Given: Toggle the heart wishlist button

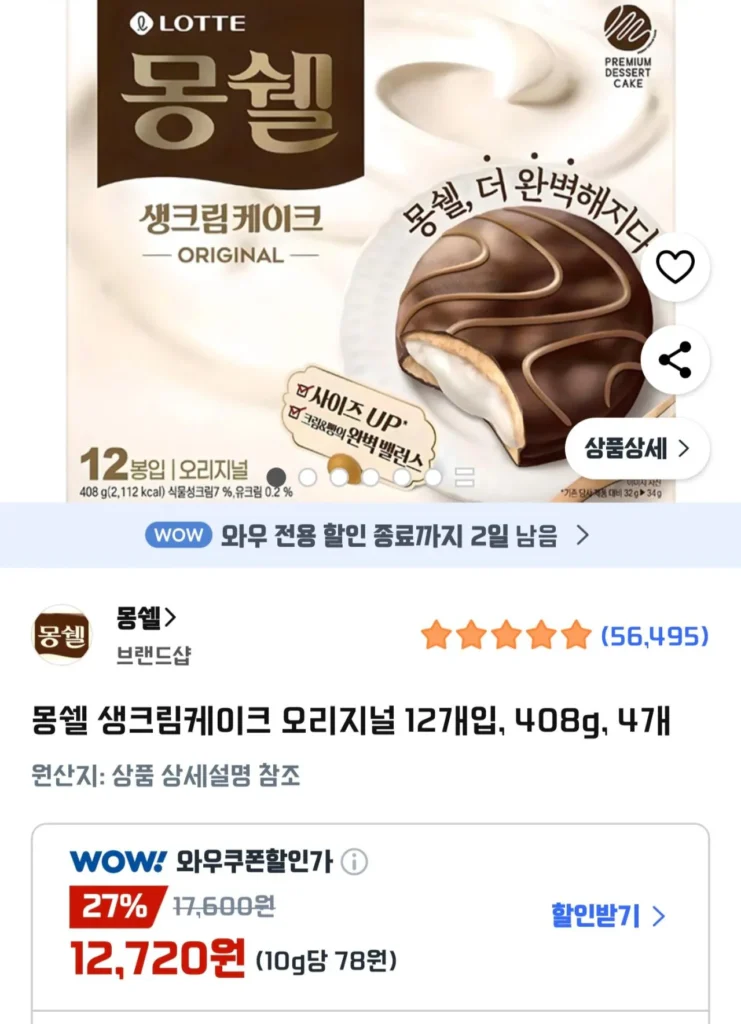Looking at the screenshot, I should (677, 266).
